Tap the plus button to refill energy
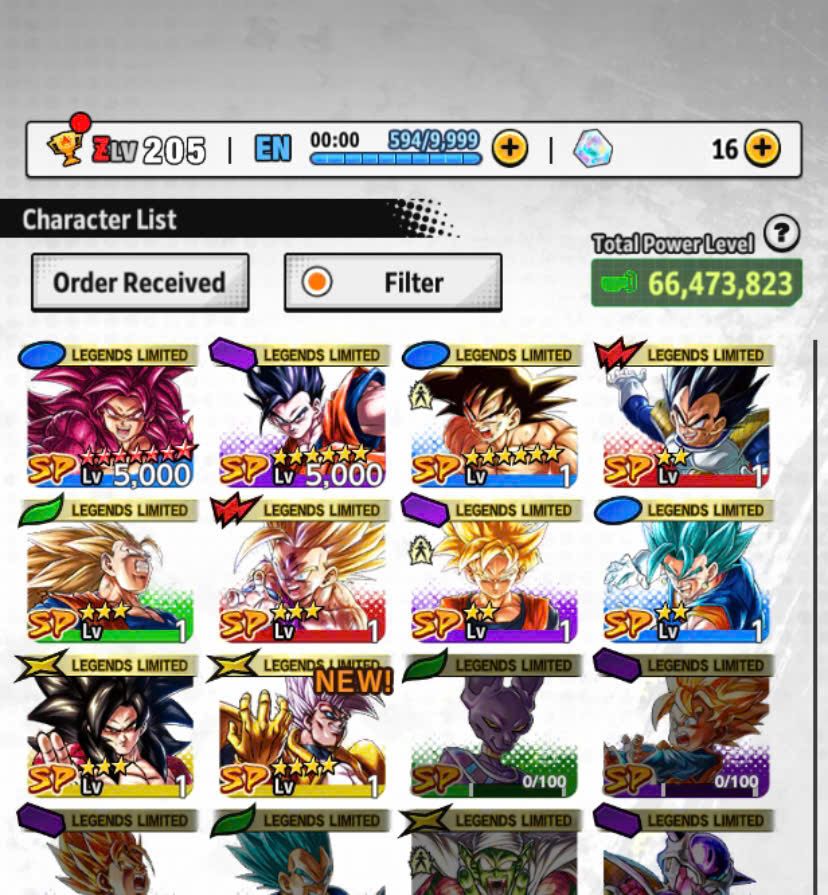The width and height of the screenshot is (828, 895). tap(510, 149)
